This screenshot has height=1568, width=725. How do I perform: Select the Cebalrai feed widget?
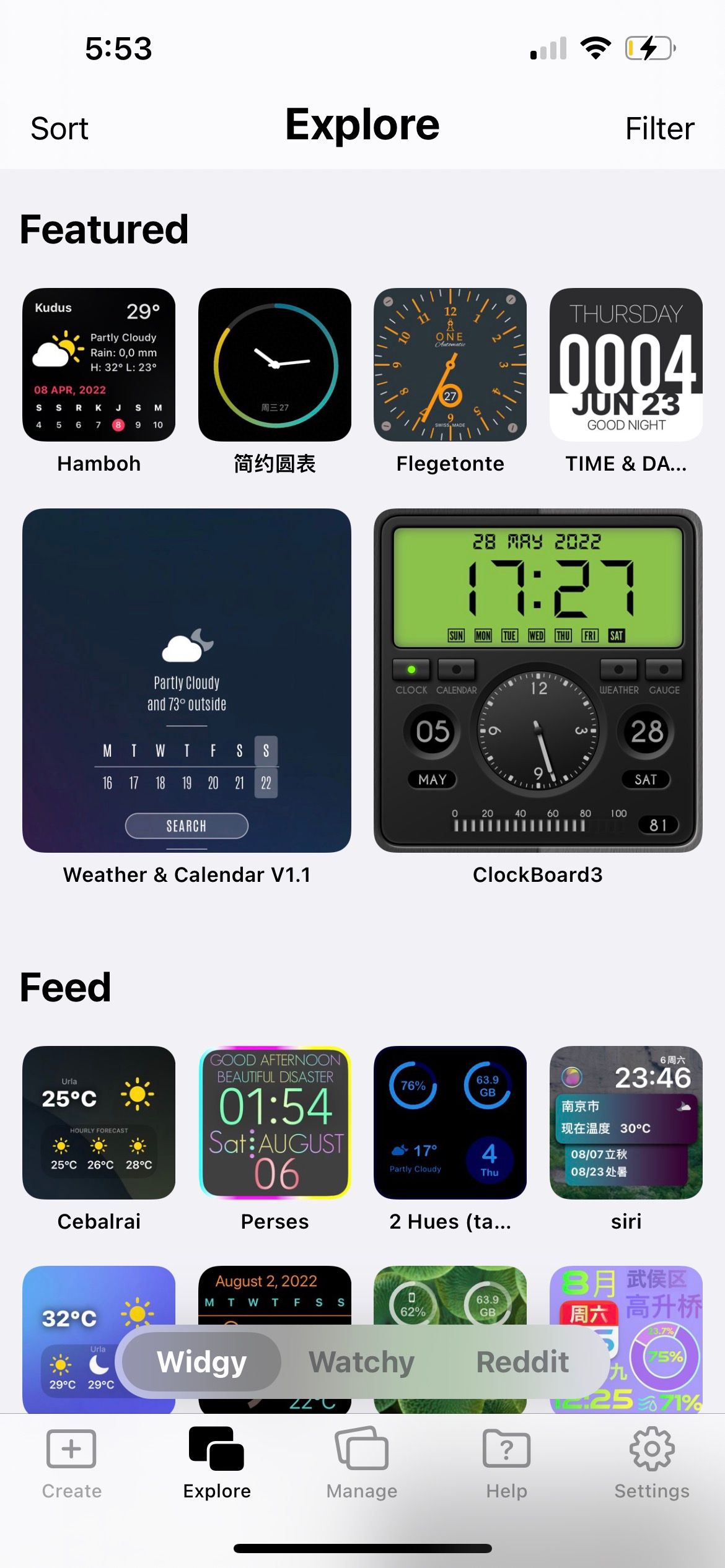tap(99, 1122)
